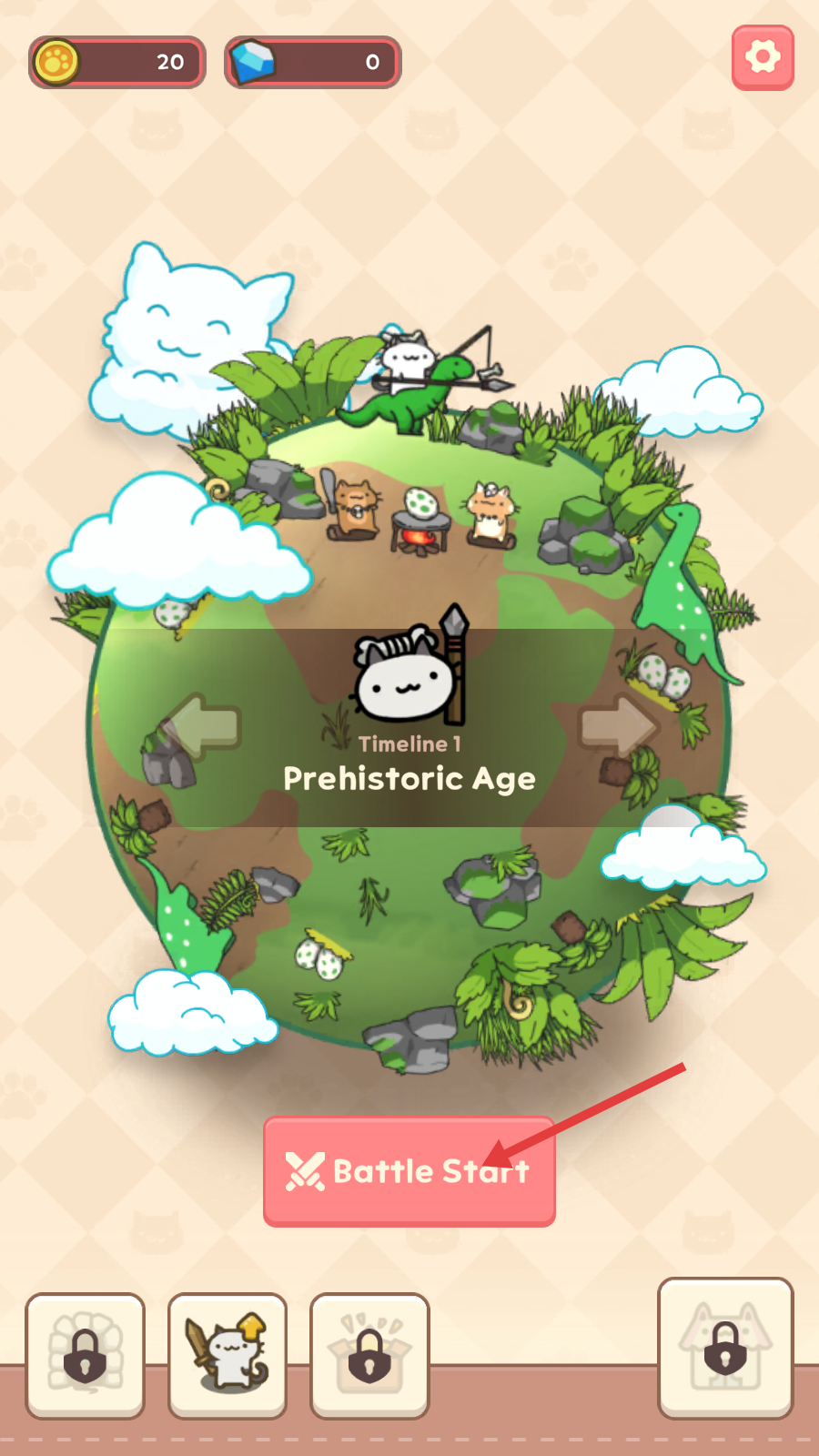Tap the Battle Start button

click(x=409, y=1171)
